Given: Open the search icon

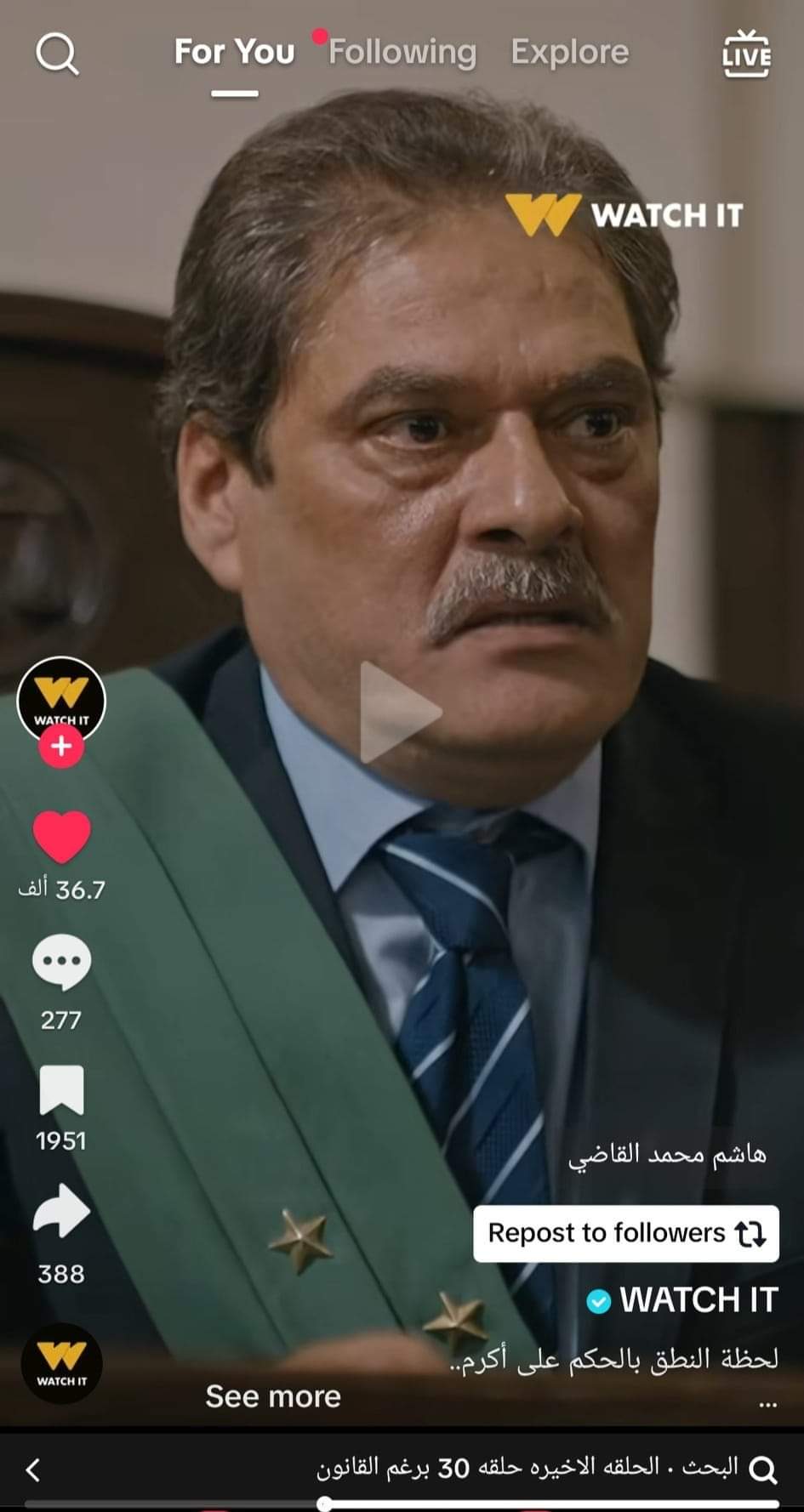Looking at the screenshot, I should tap(57, 54).
